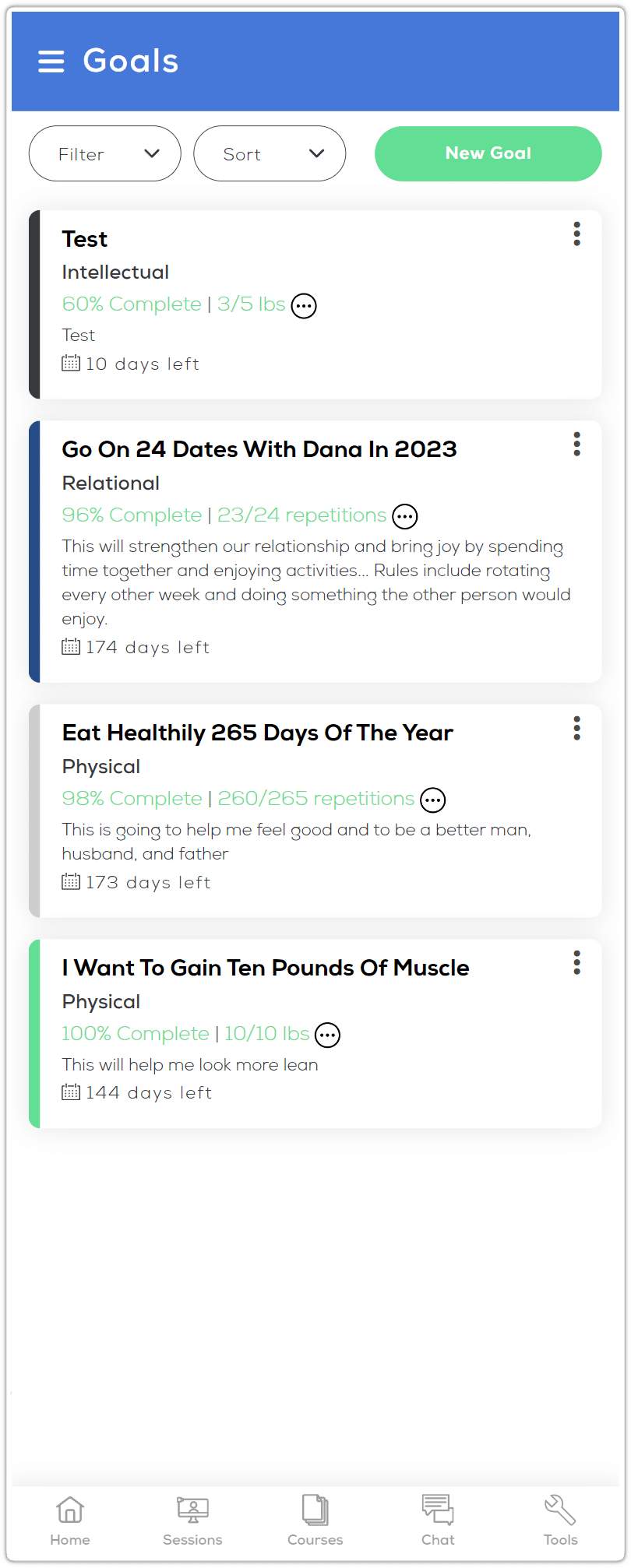This screenshot has width=631, height=1568.
Task: Open the Gain Ten Pounds Of Muscle card
Action: tap(266, 969)
